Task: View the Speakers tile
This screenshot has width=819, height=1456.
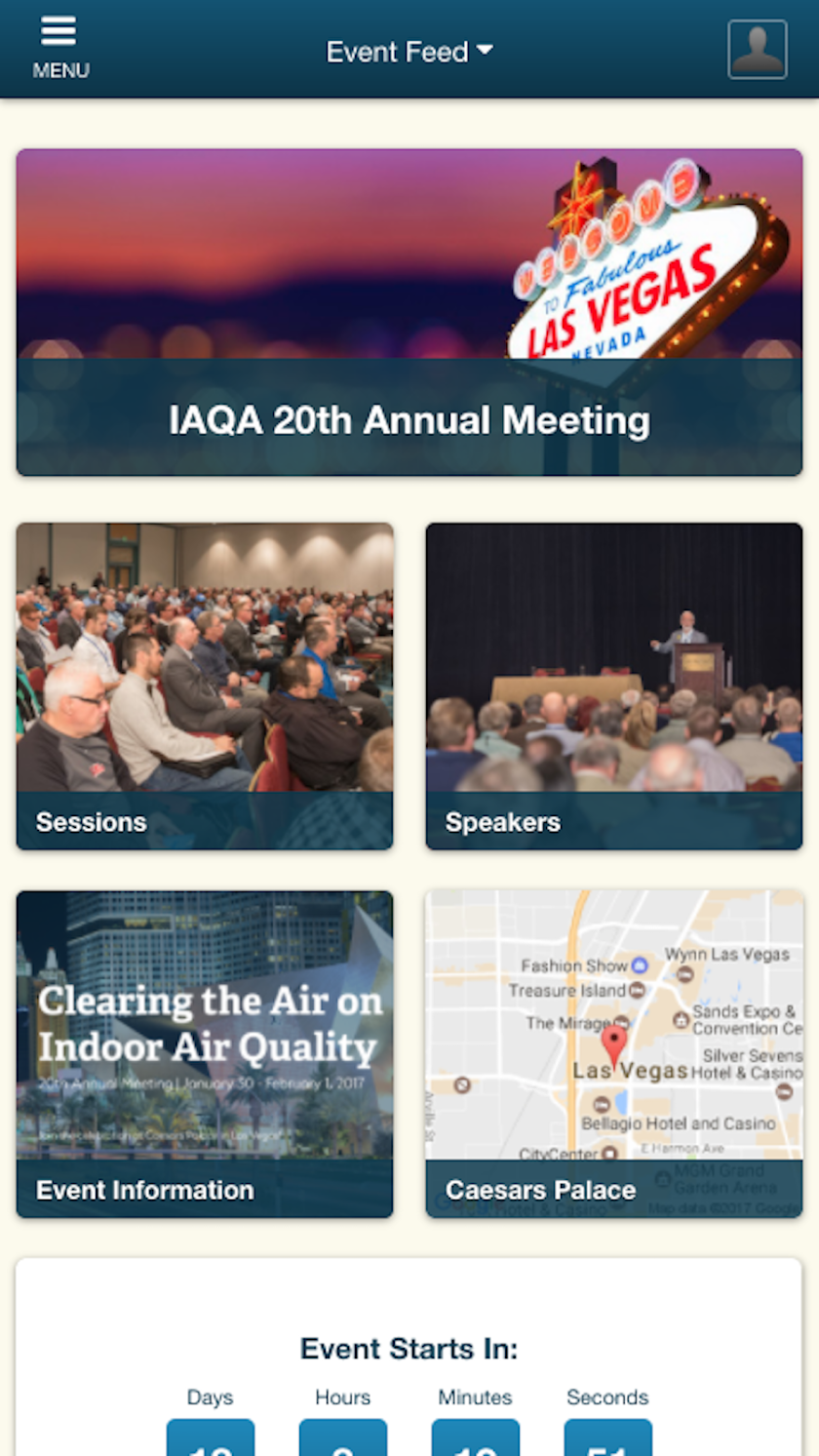Action: pyautogui.click(x=614, y=686)
